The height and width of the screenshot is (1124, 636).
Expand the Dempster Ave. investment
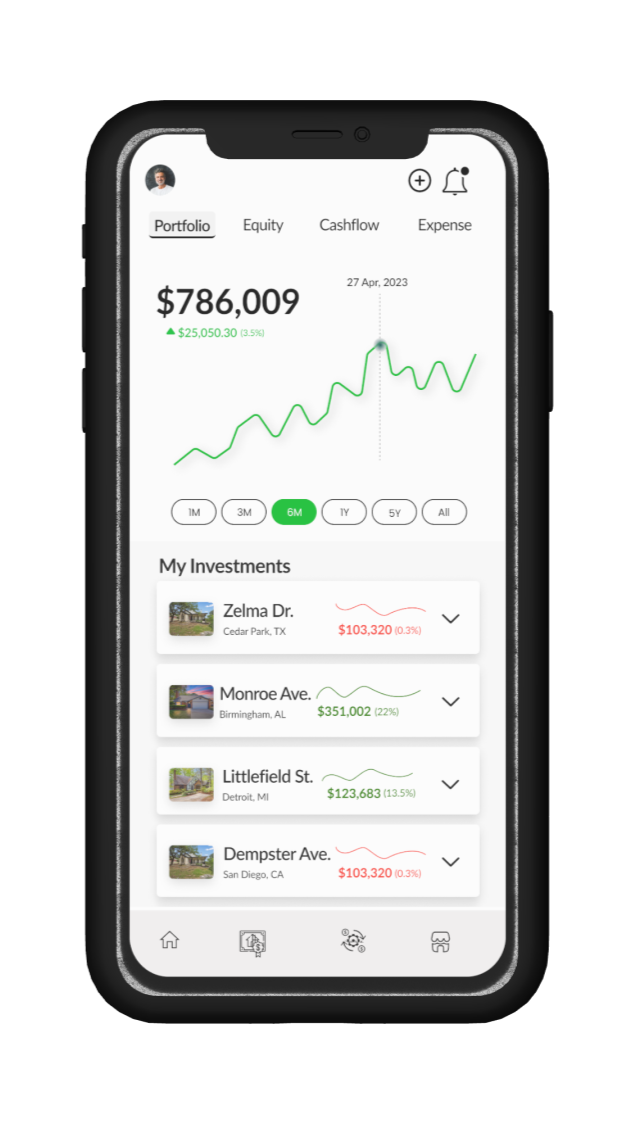click(451, 861)
